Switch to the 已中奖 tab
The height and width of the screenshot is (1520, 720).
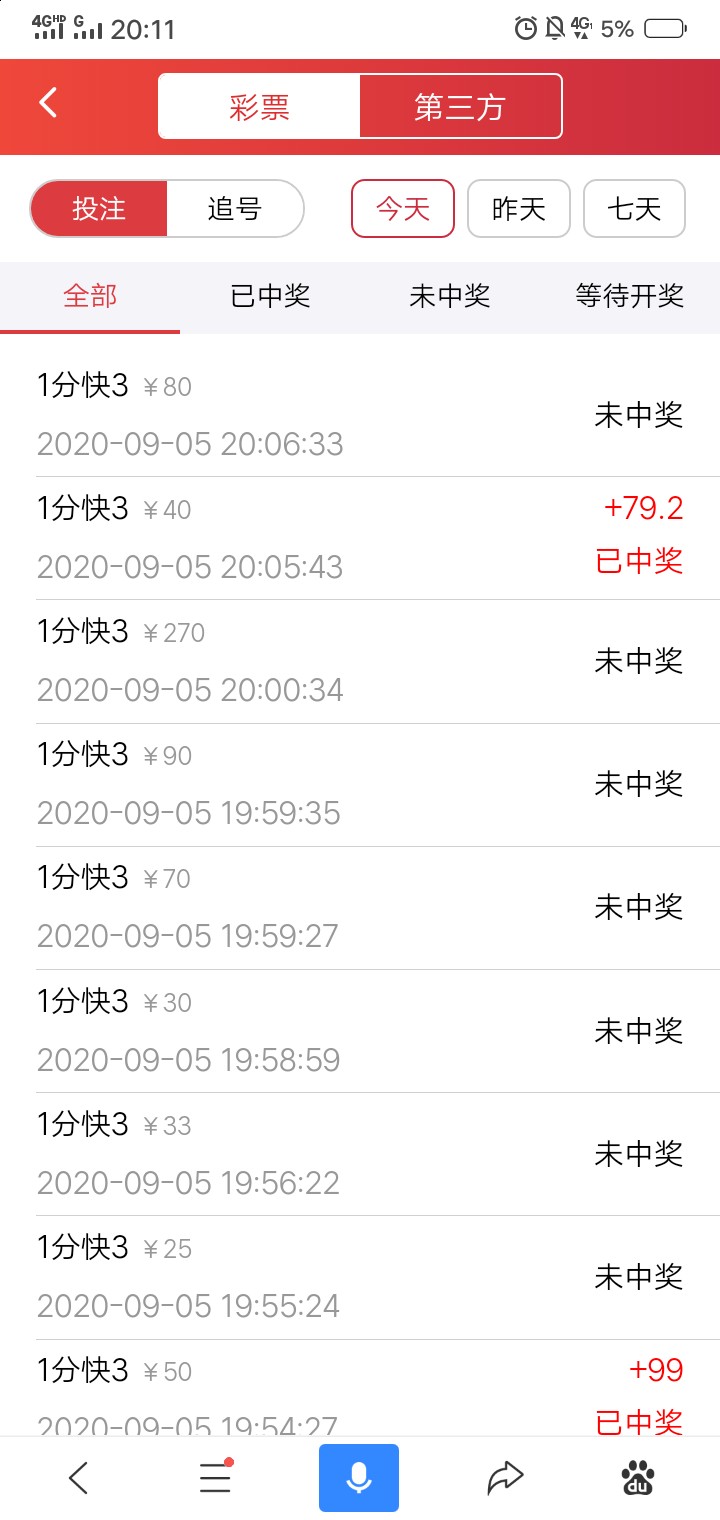(270, 296)
